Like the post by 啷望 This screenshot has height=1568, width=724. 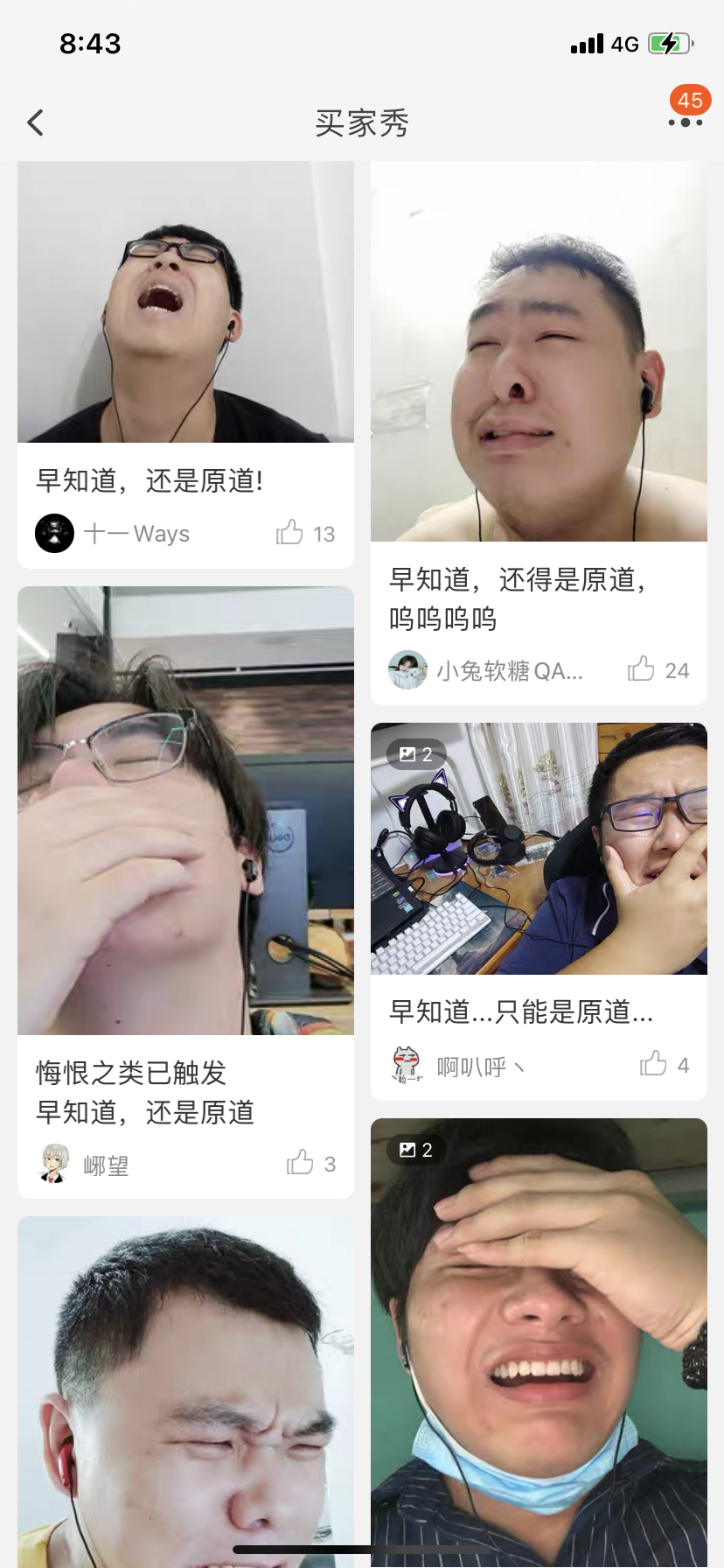pyautogui.click(x=301, y=1163)
